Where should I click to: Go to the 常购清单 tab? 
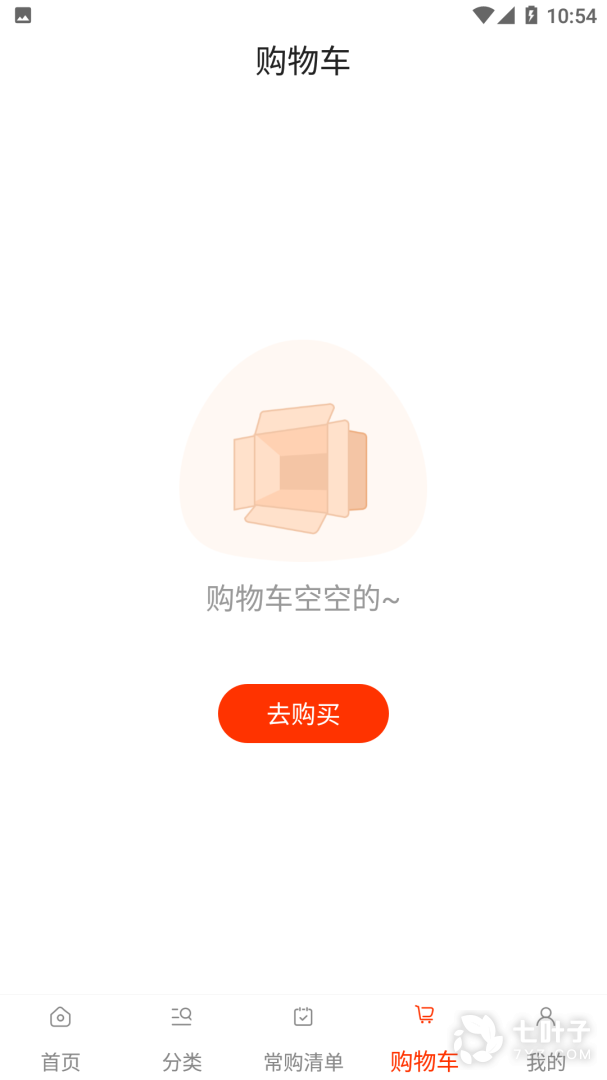(x=303, y=1038)
